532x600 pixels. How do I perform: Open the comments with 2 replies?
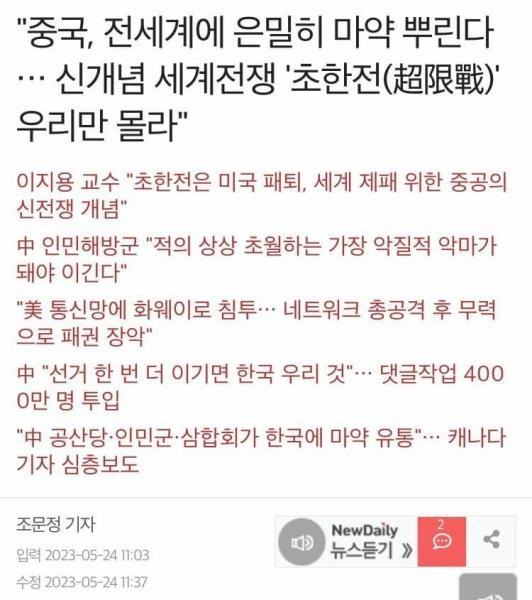[442, 541]
